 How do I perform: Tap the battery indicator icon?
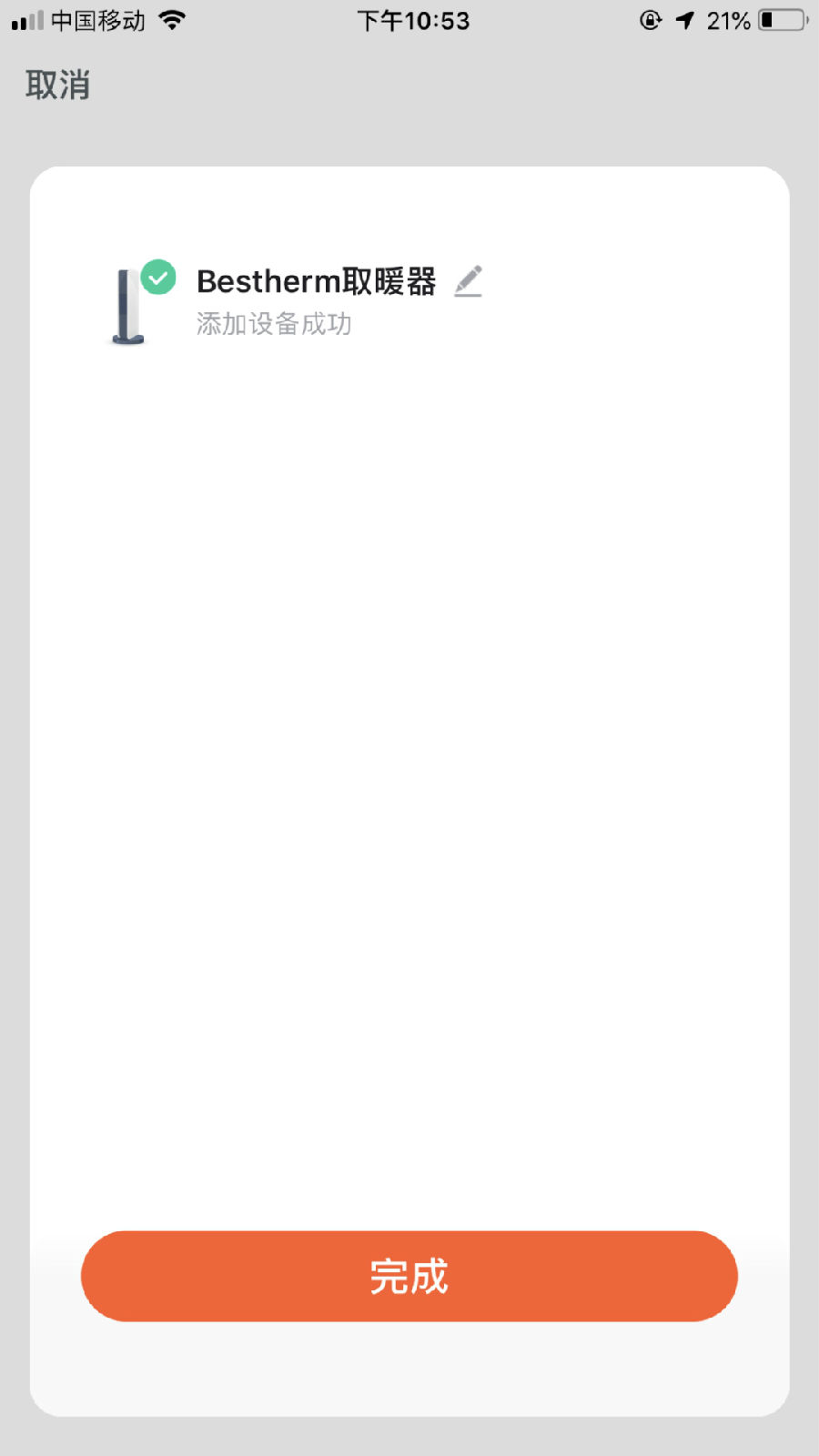pos(781,20)
